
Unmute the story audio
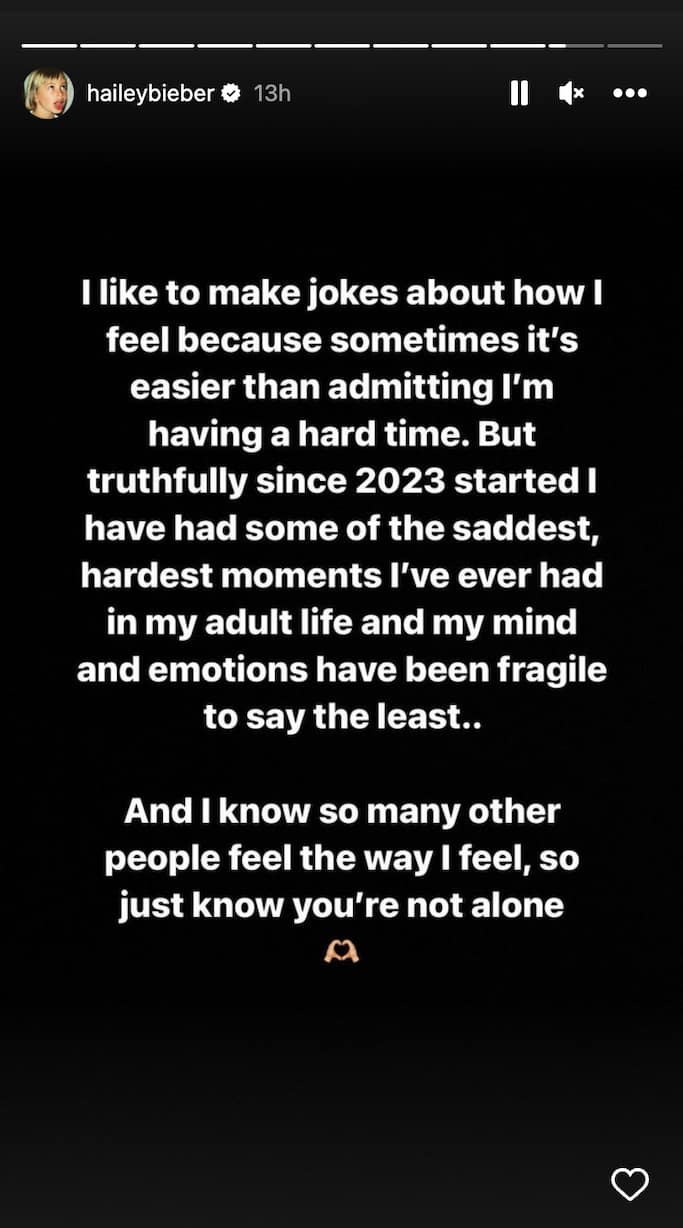571,93
